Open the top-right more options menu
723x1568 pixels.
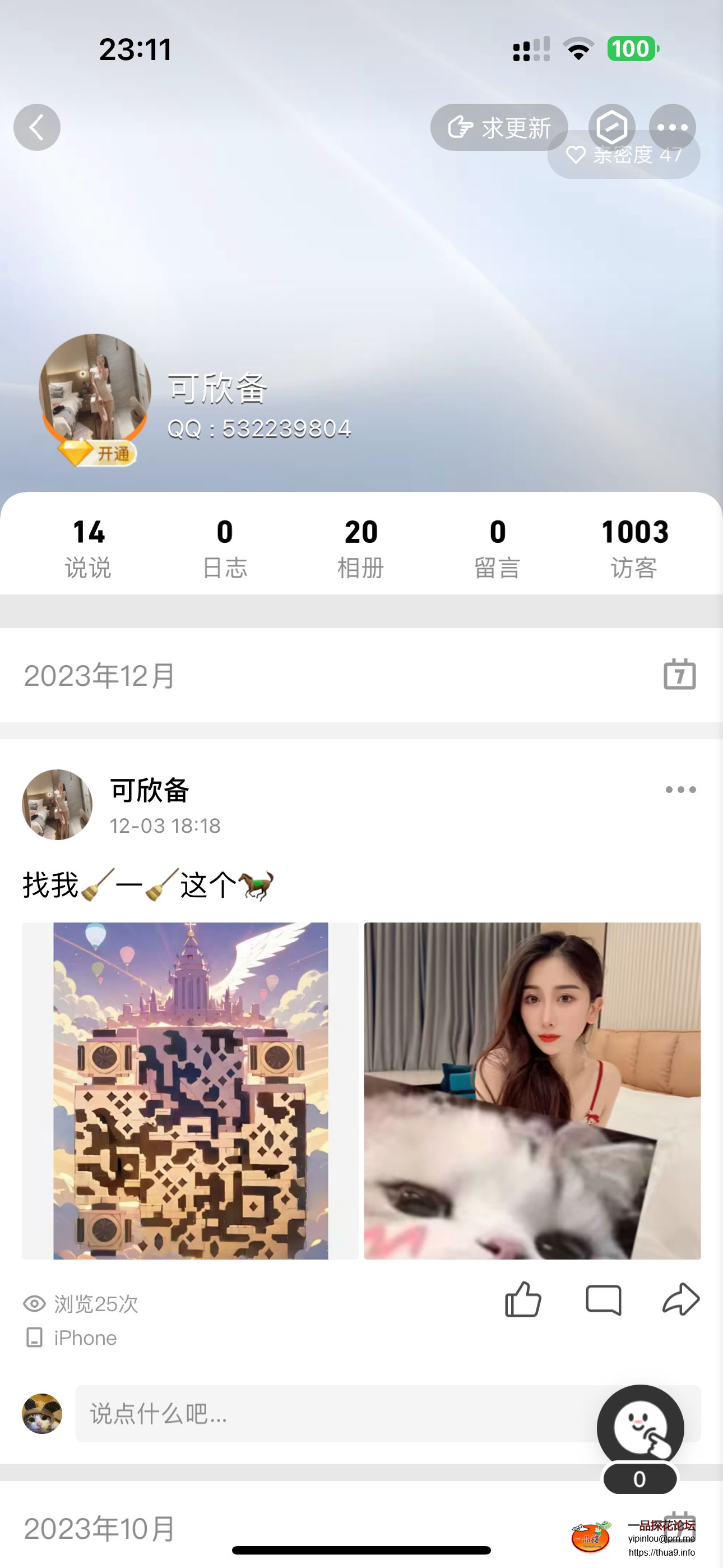coord(672,126)
